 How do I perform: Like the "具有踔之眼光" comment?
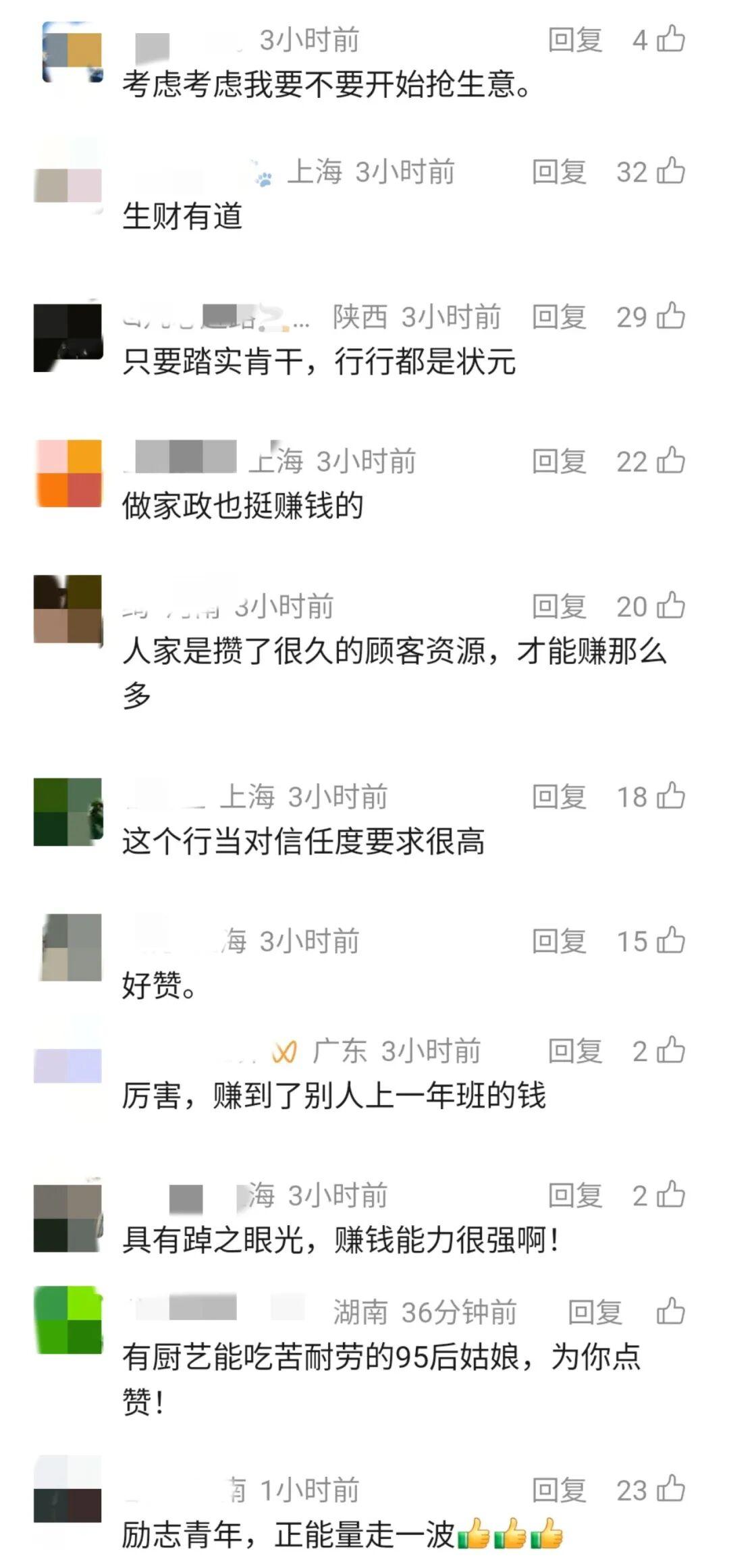(x=671, y=1195)
